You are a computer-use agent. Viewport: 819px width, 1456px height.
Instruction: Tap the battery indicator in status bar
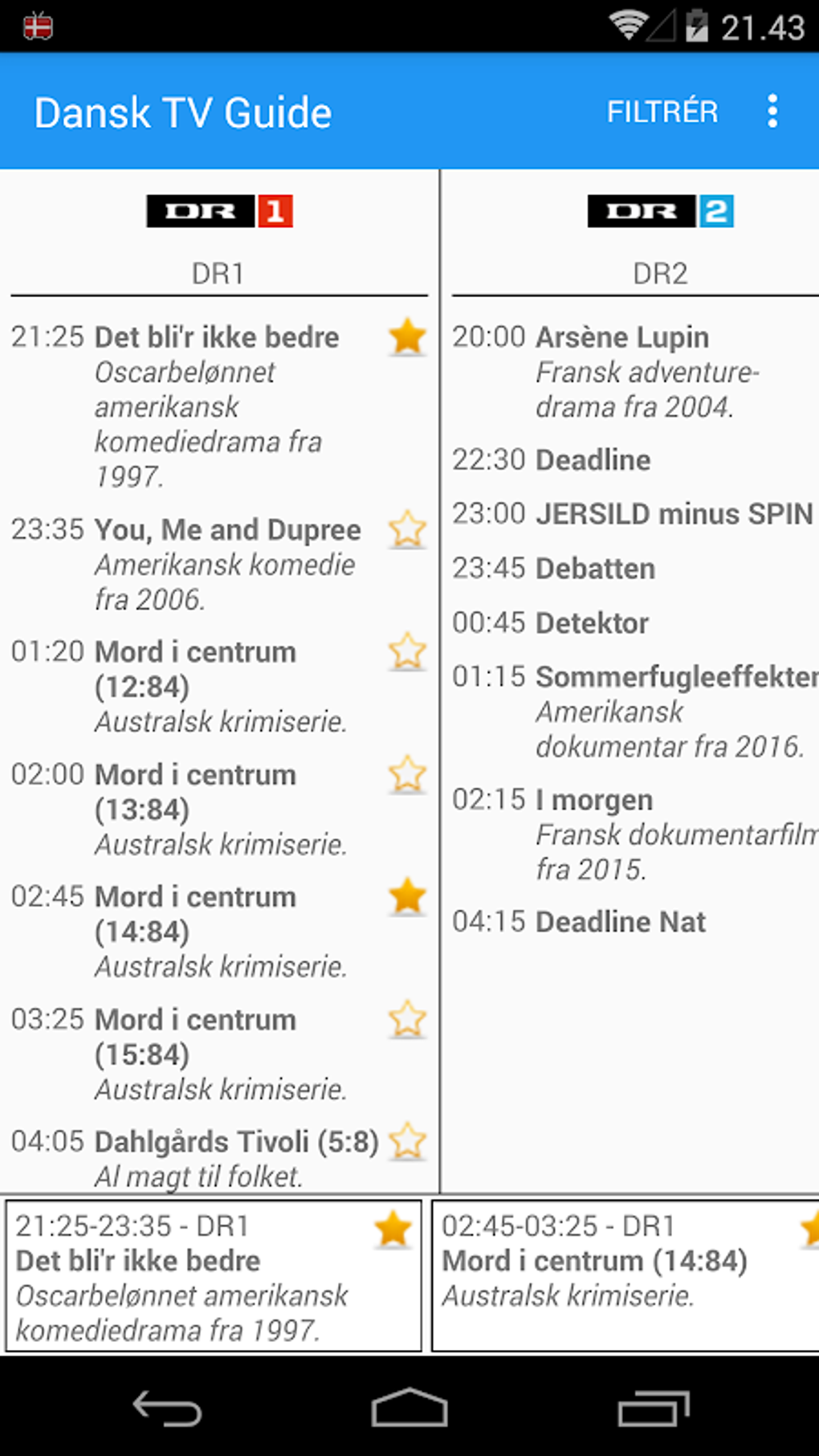[x=697, y=25]
